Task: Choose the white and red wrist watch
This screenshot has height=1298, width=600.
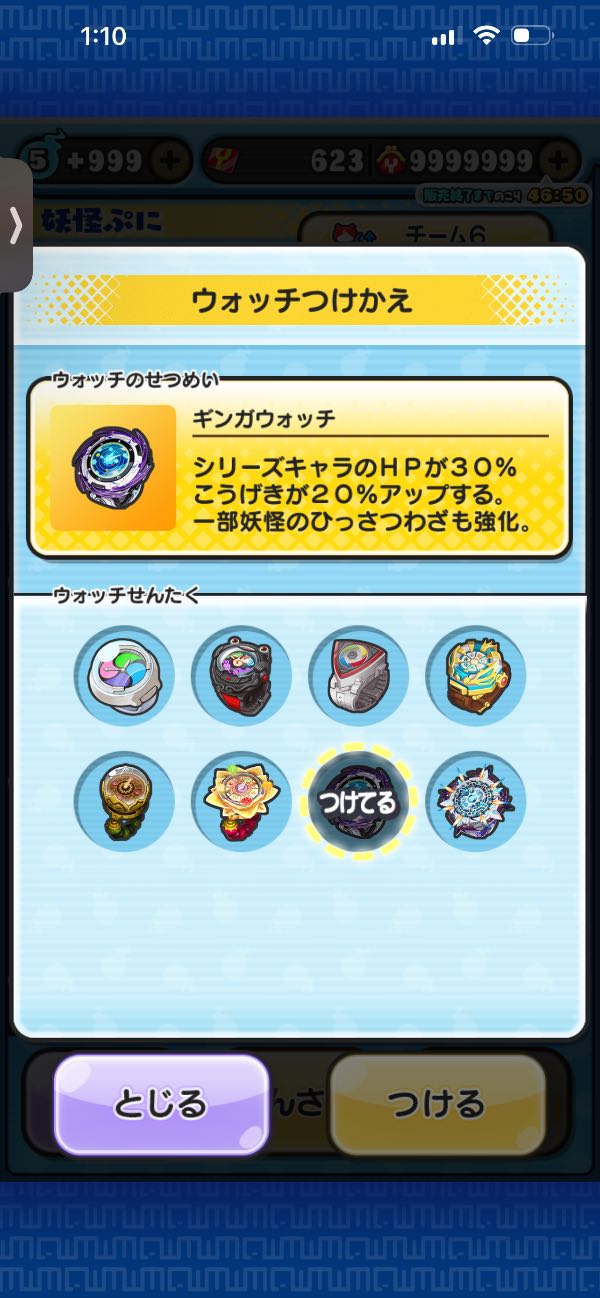Action: point(358,676)
